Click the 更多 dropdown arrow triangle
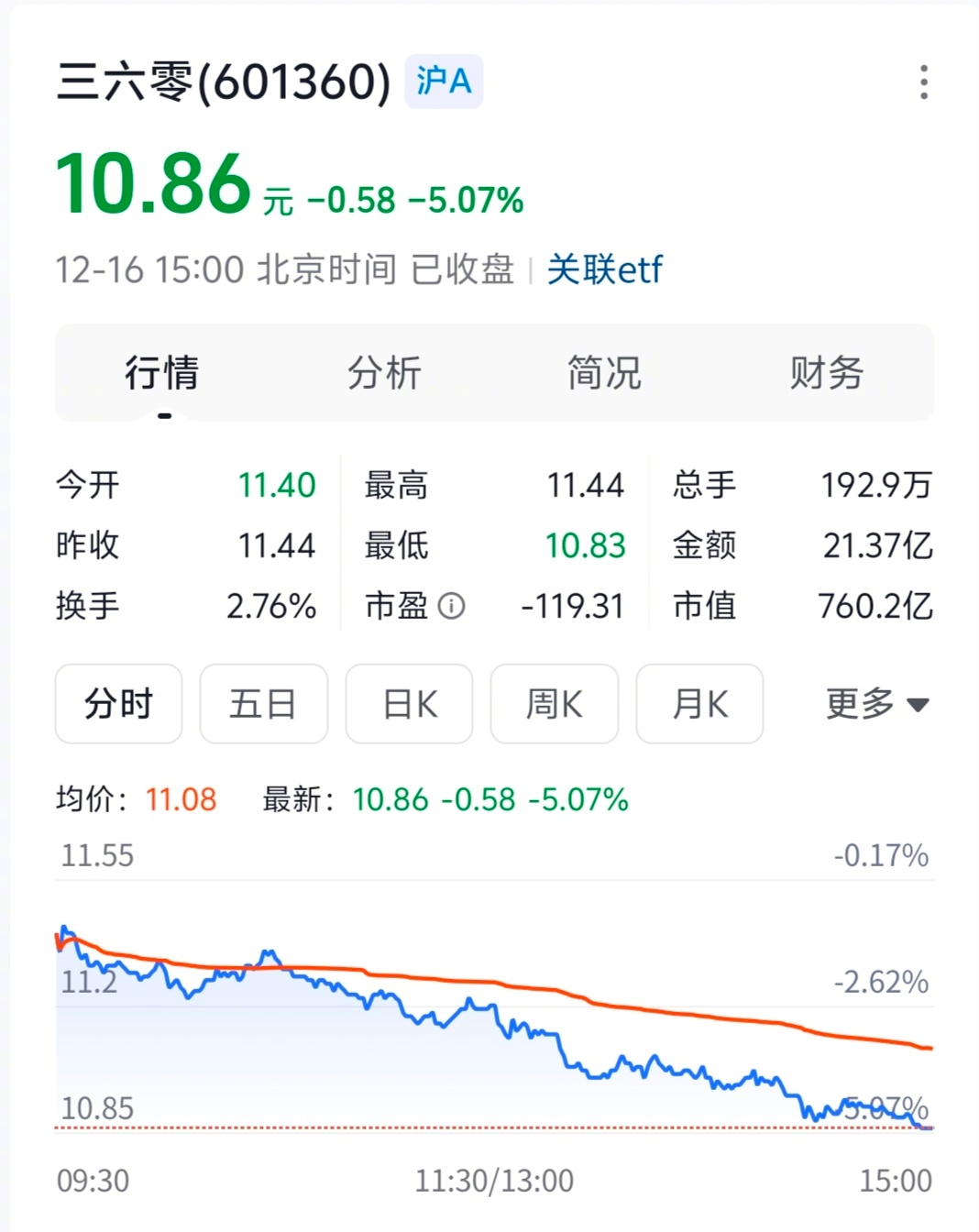Image resolution: width=979 pixels, height=1232 pixels. point(919,705)
